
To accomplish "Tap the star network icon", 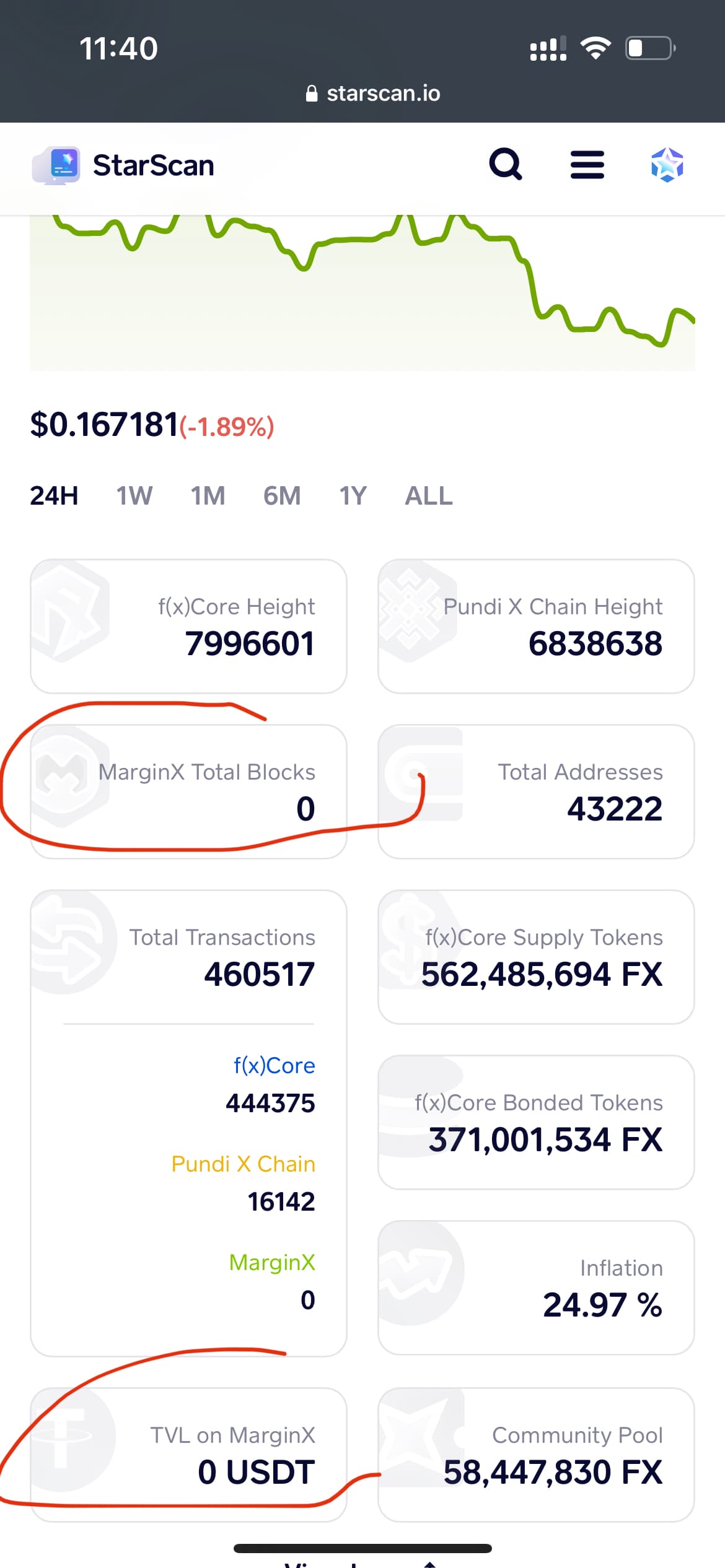I will [667, 165].
